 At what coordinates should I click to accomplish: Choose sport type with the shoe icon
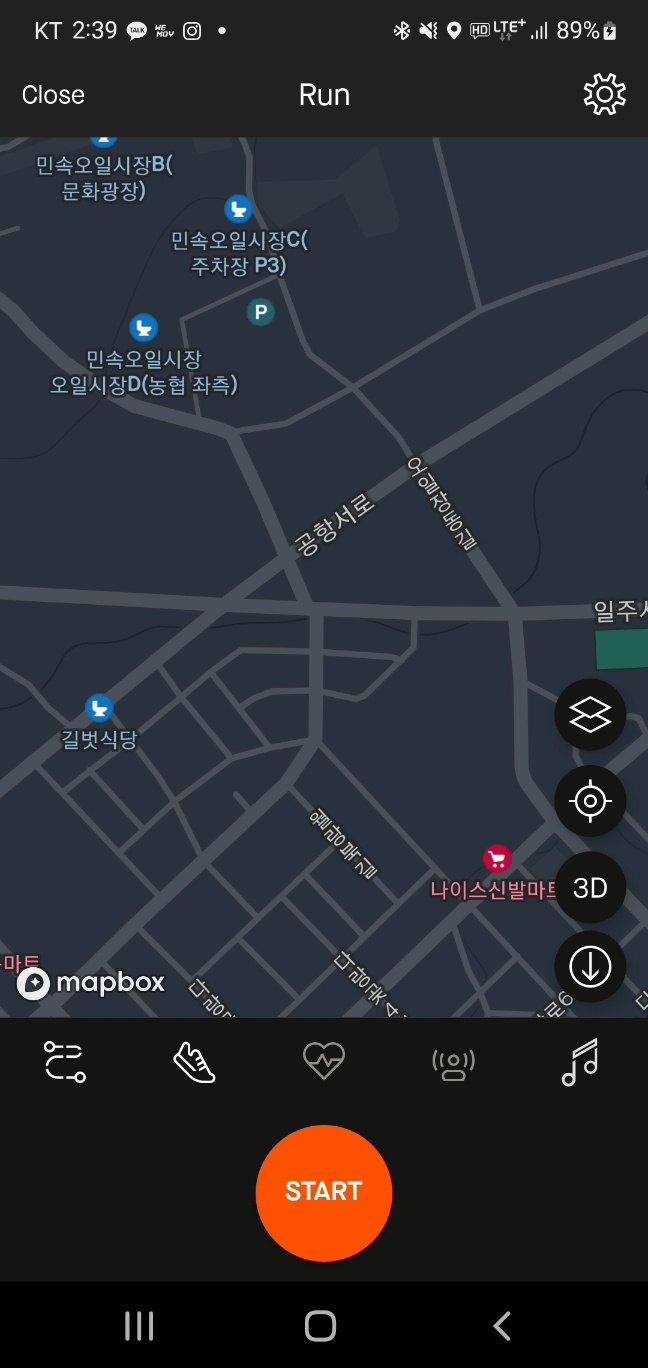tap(194, 1061)
